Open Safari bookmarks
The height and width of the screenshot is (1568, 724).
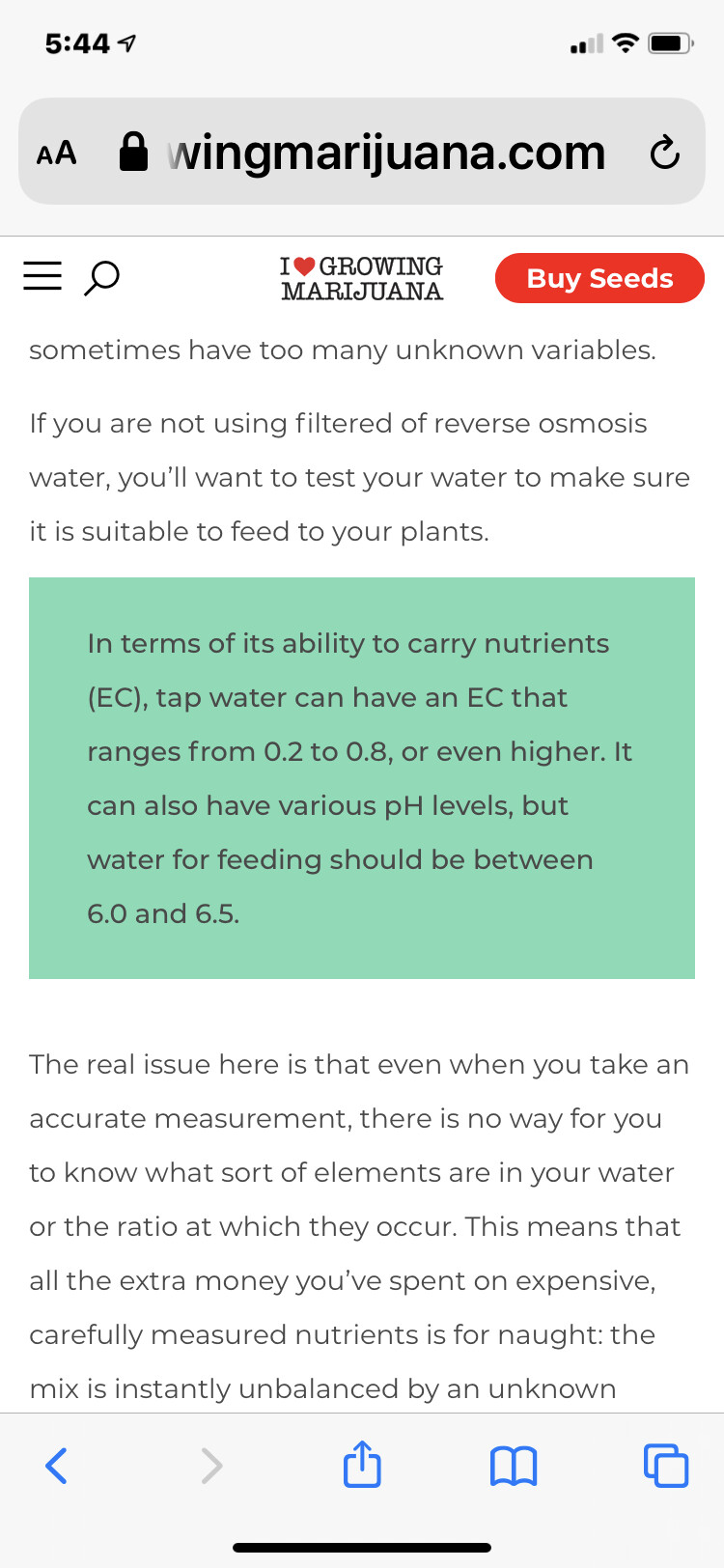[514, 1466]
